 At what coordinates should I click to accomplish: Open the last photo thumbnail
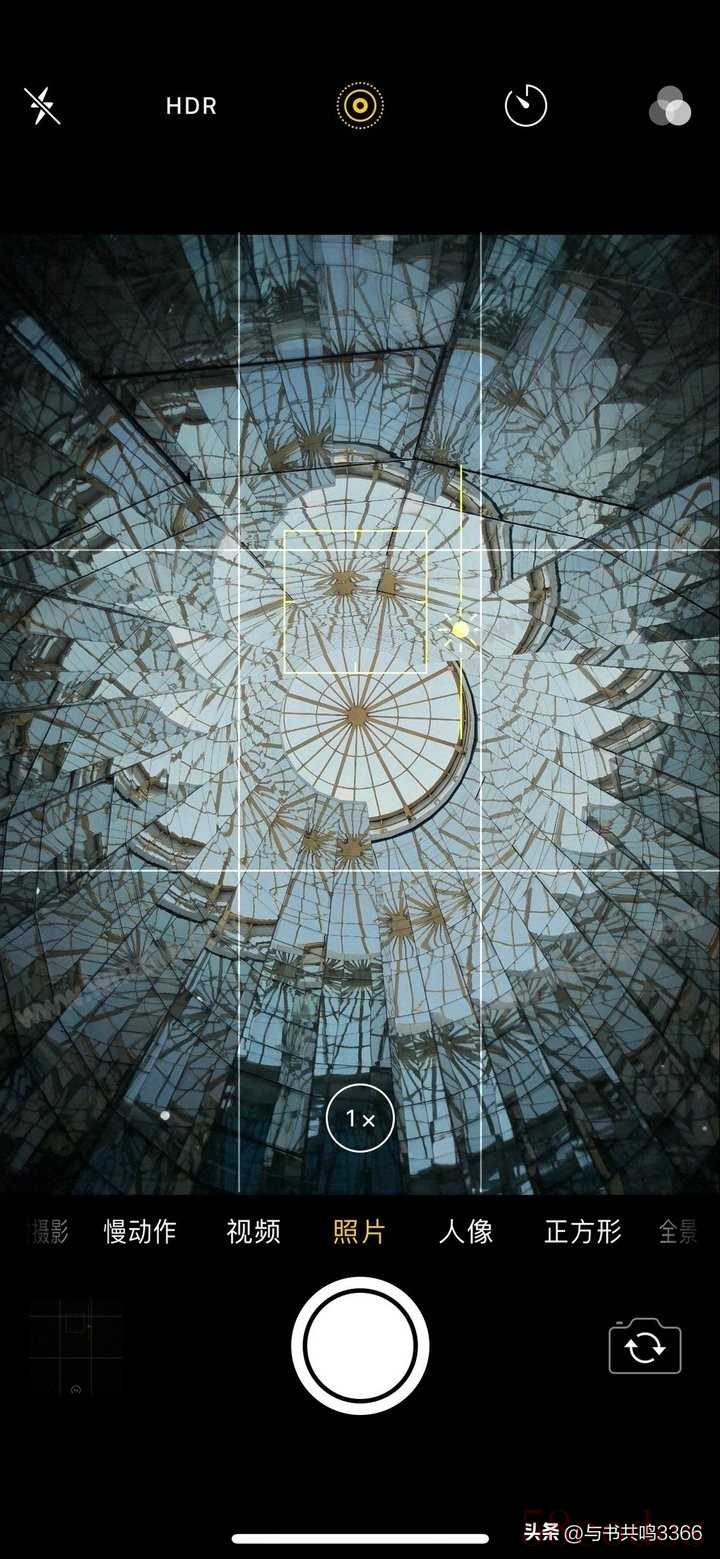pyautogui.click(x=76, y=1346)
